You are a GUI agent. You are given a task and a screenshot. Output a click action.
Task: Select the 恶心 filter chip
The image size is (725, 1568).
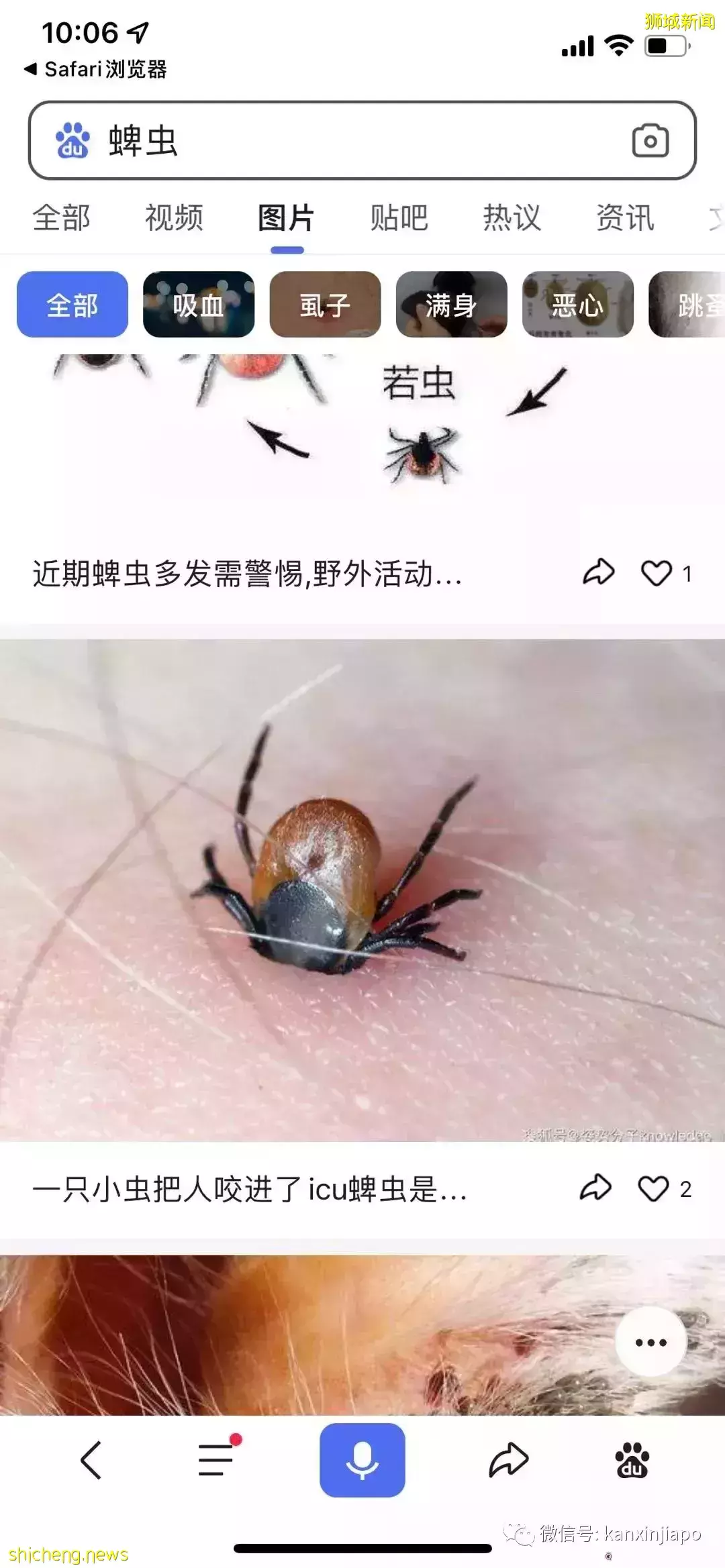(577, 305)
